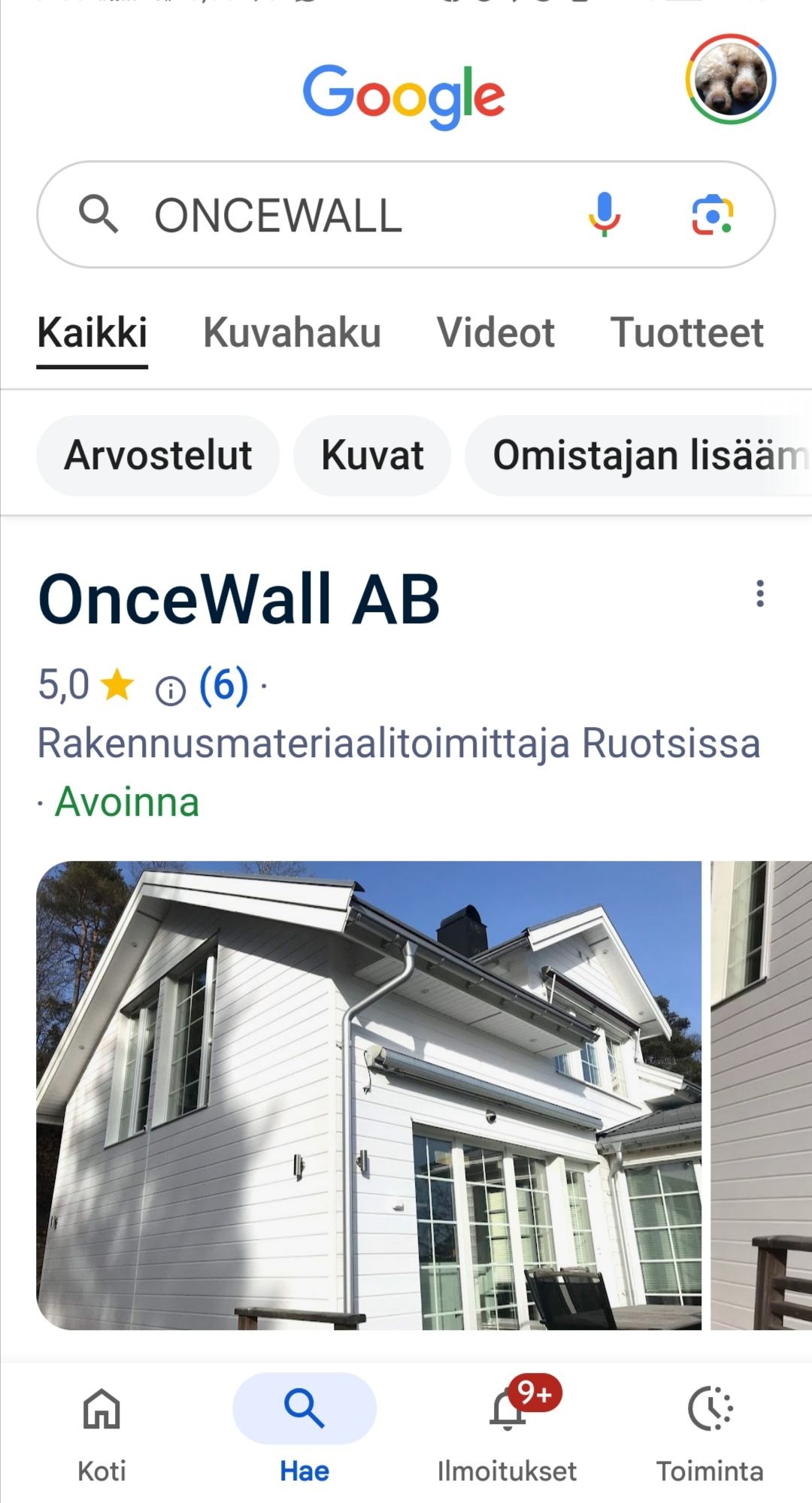Select the Arvostelut chip

click(158, 455)
